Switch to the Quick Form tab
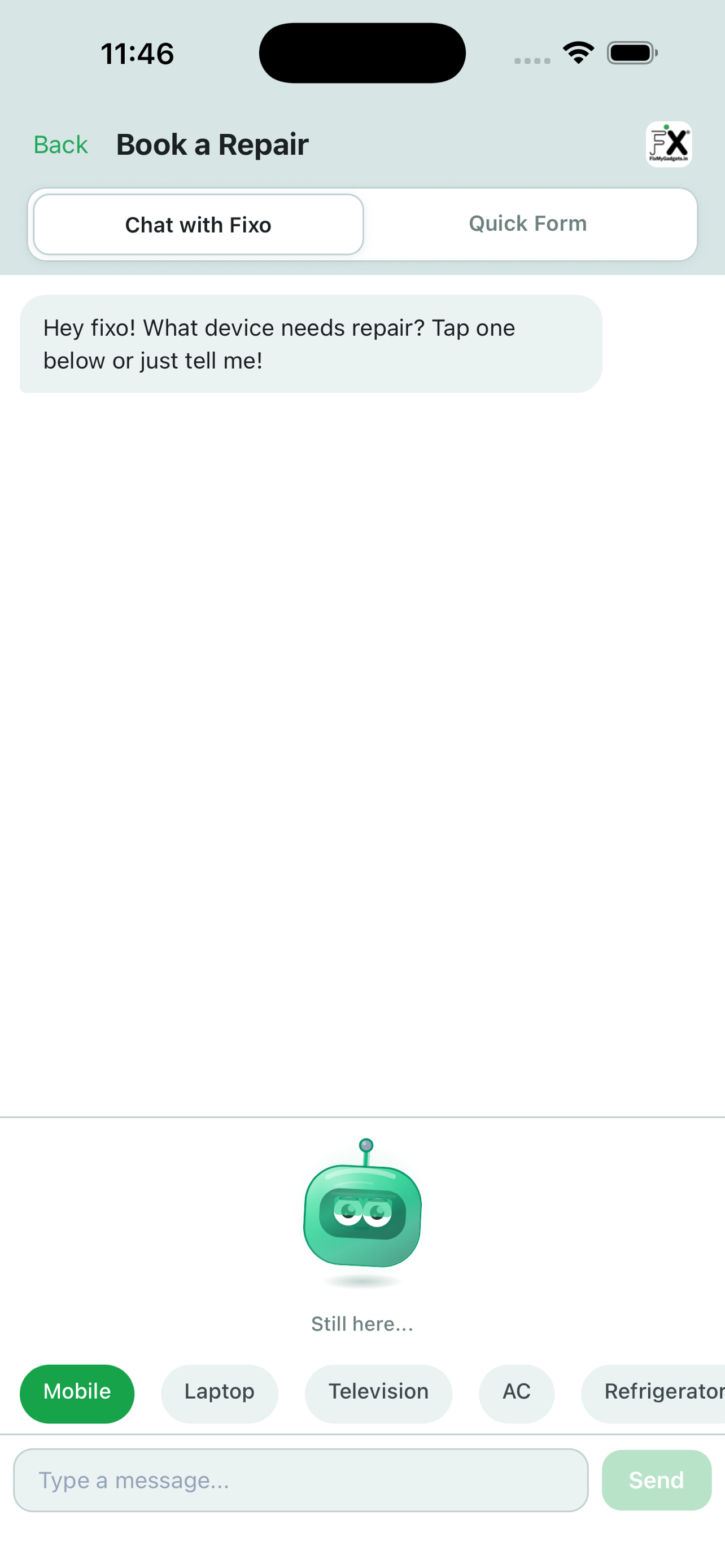The height and width of the screenshot is (1568, 725). click(x=528, y=224)
